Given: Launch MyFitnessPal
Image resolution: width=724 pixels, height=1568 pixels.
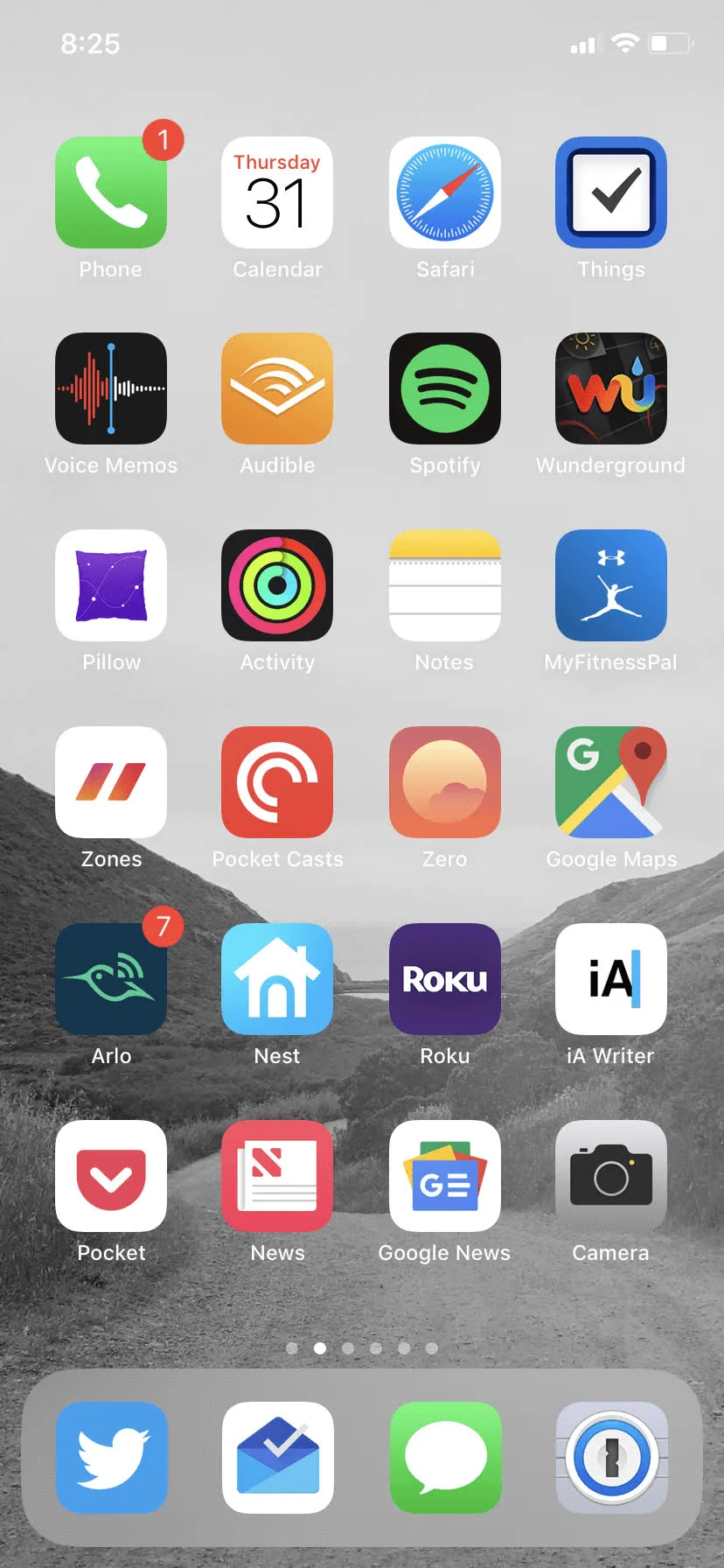Looking at the screenshot, I should tap(611, 585).
